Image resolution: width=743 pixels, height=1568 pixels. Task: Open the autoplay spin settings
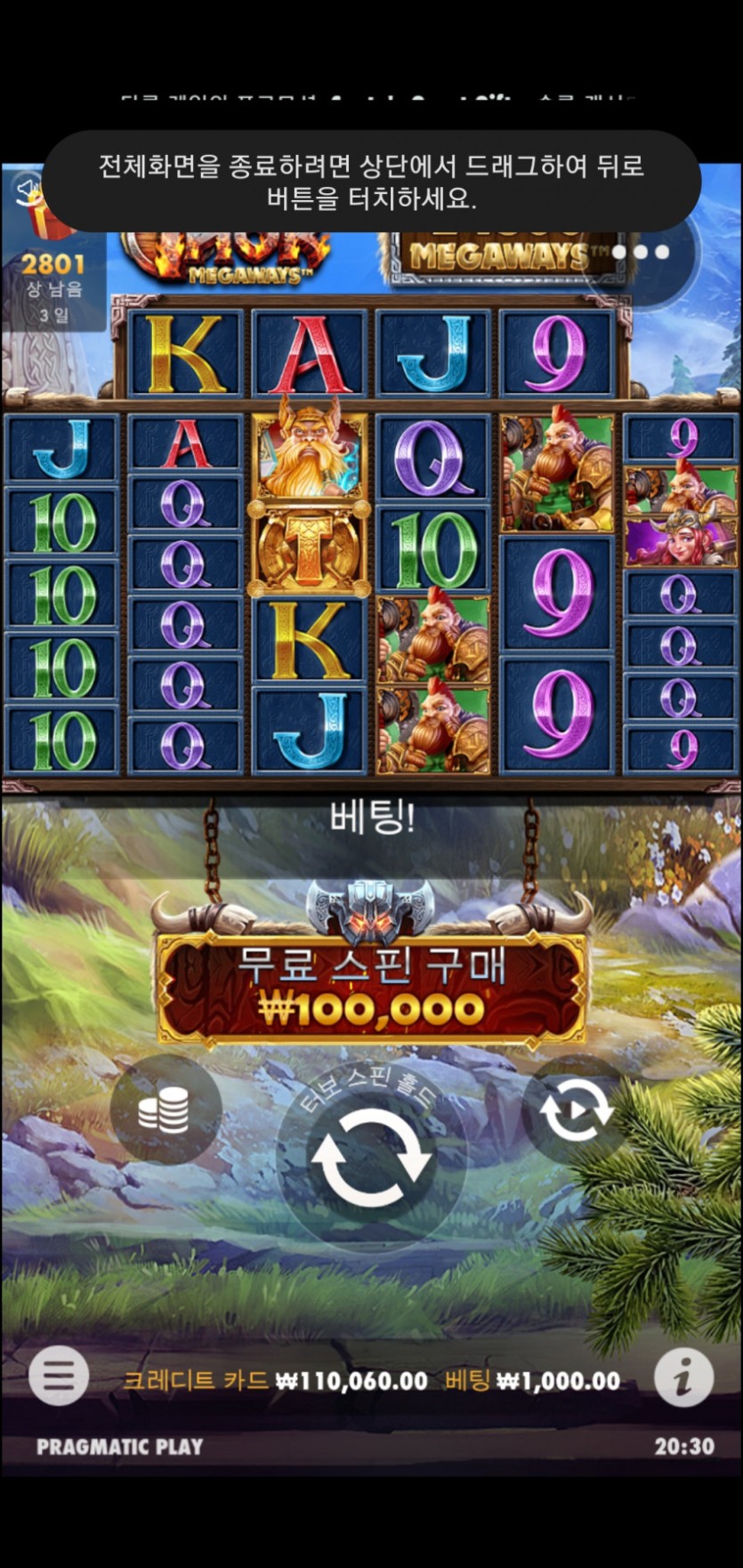(577, 1110)
